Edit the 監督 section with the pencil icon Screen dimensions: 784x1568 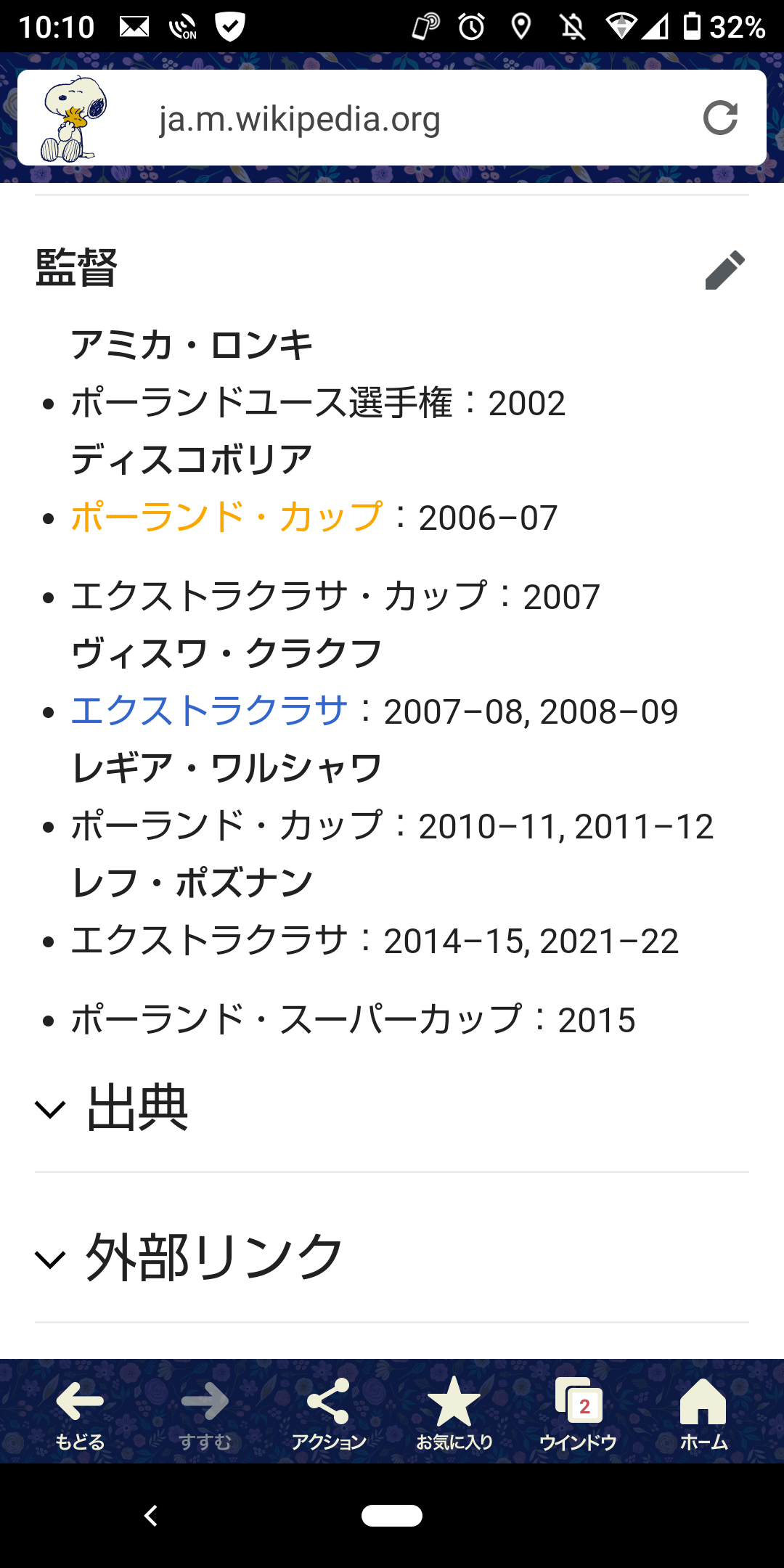point(724,270)
